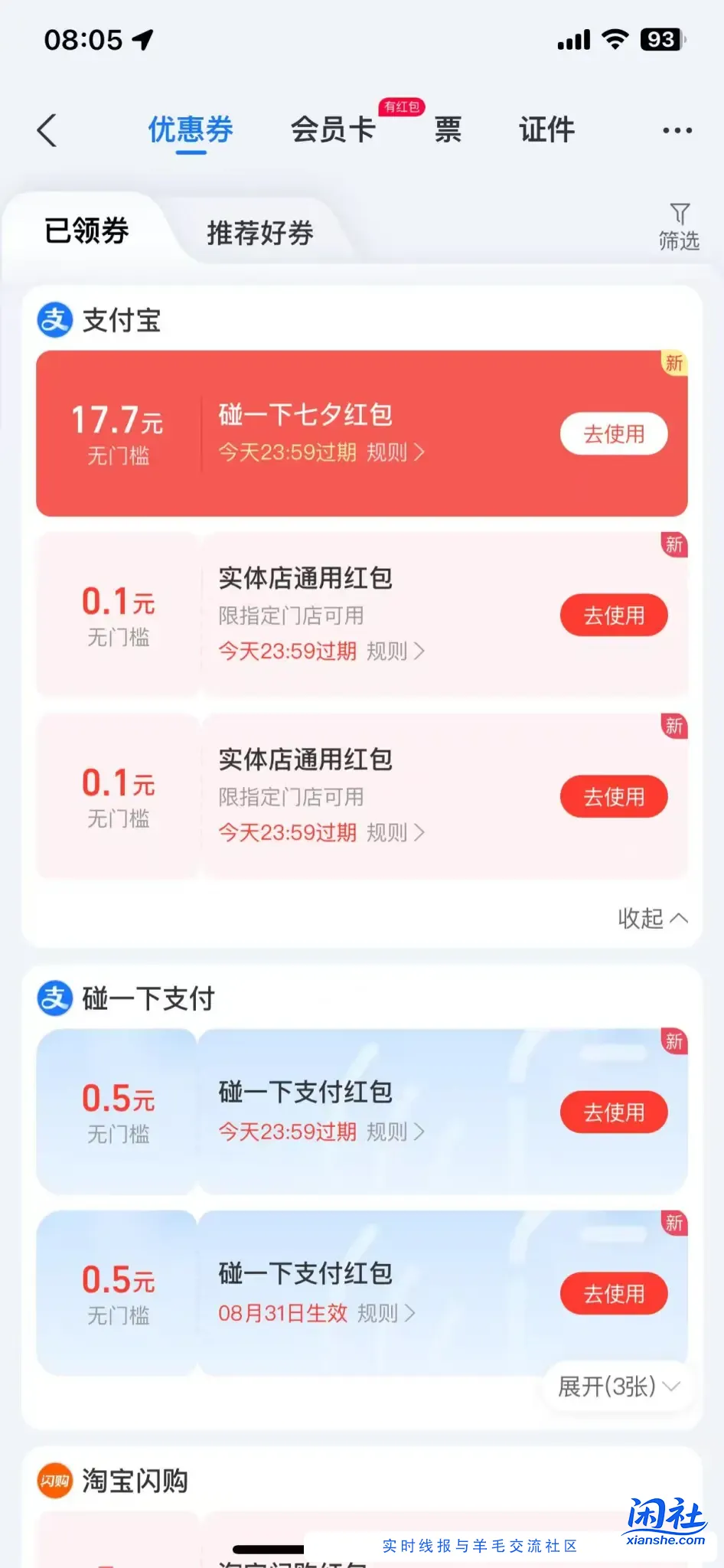
Task: Expand 展开(3张) to show more coupons
Action: click(618, 1387)
